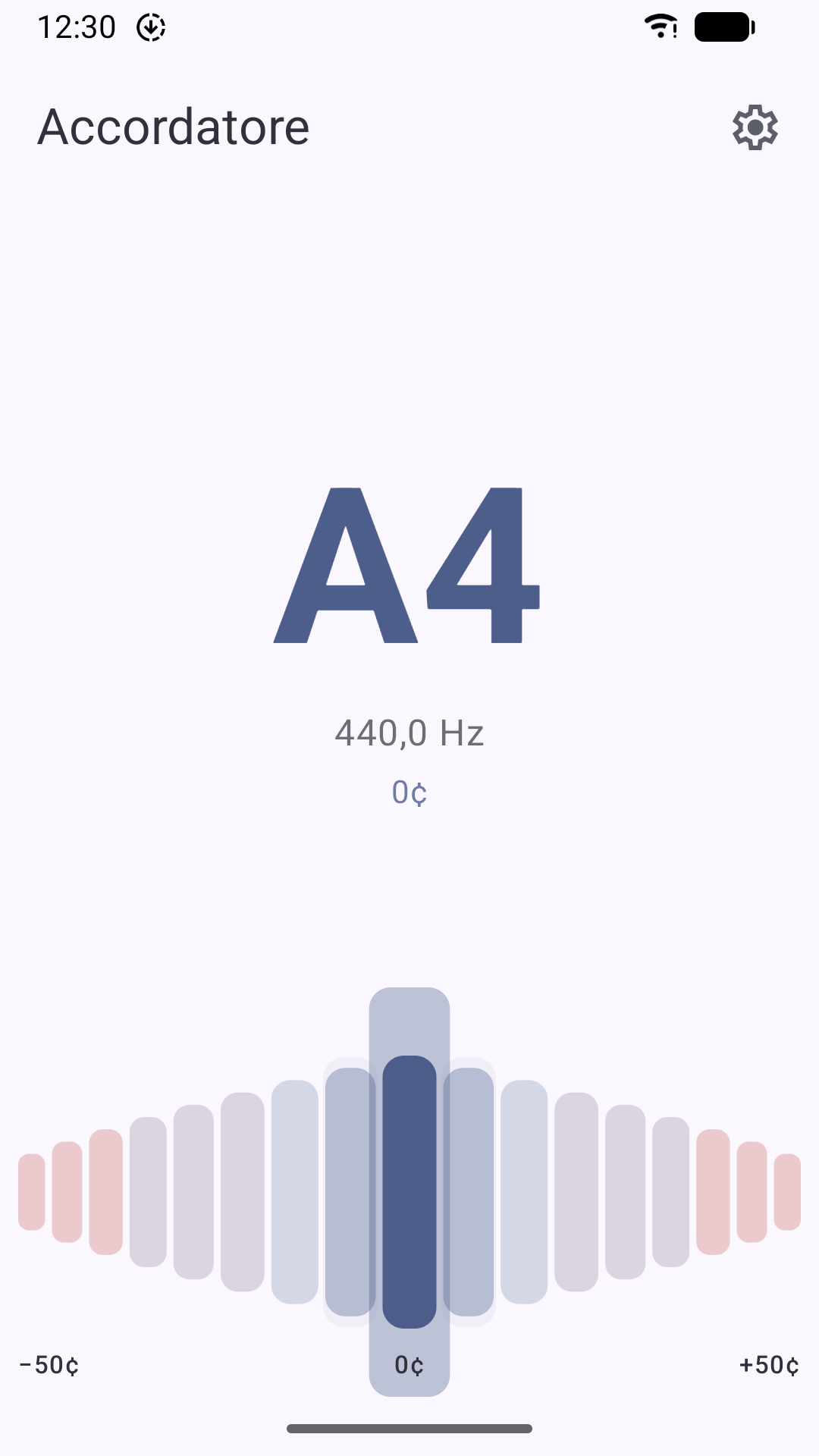Open the settings gear icon
Screen dimensions: 819x1456
tap(755, 127)
